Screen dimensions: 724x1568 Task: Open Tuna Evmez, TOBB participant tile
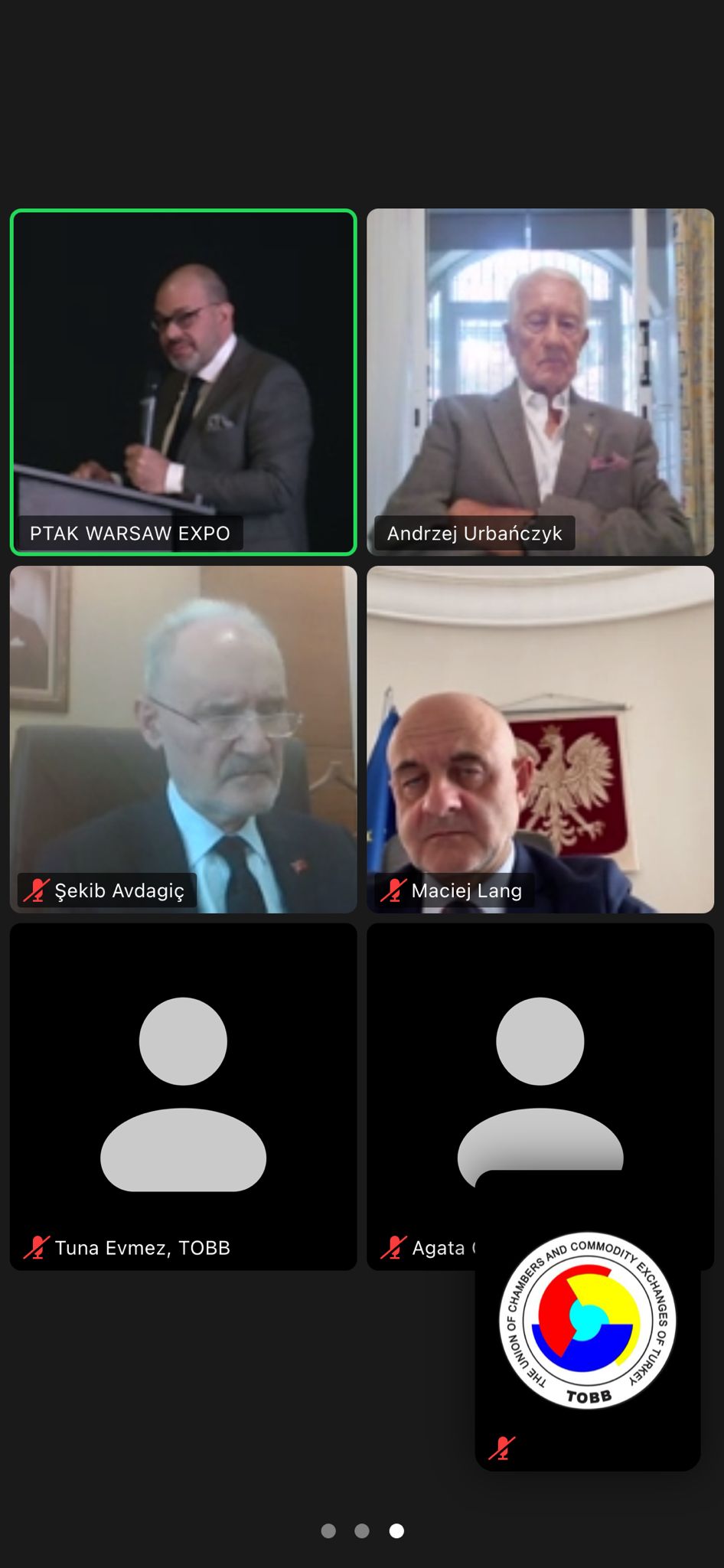(x=183, y=1096)
